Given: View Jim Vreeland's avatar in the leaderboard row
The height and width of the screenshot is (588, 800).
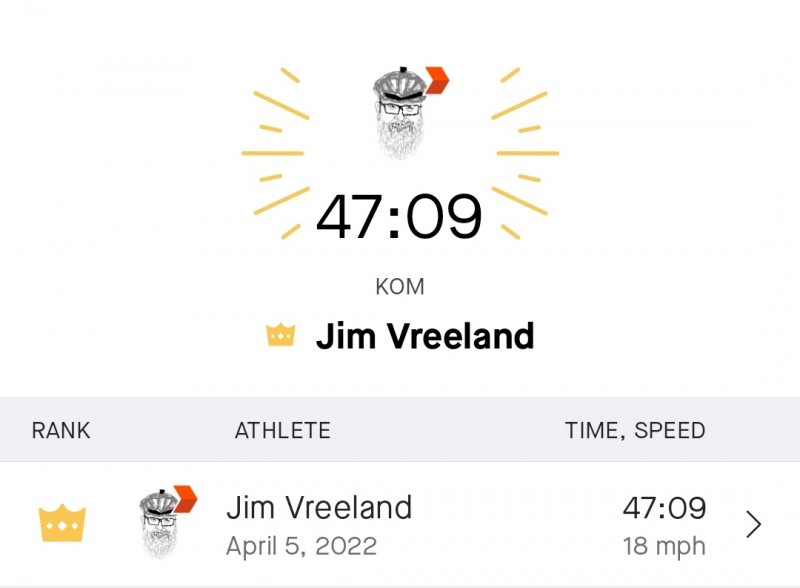Looking at the screenshot, I should [167, 522].
